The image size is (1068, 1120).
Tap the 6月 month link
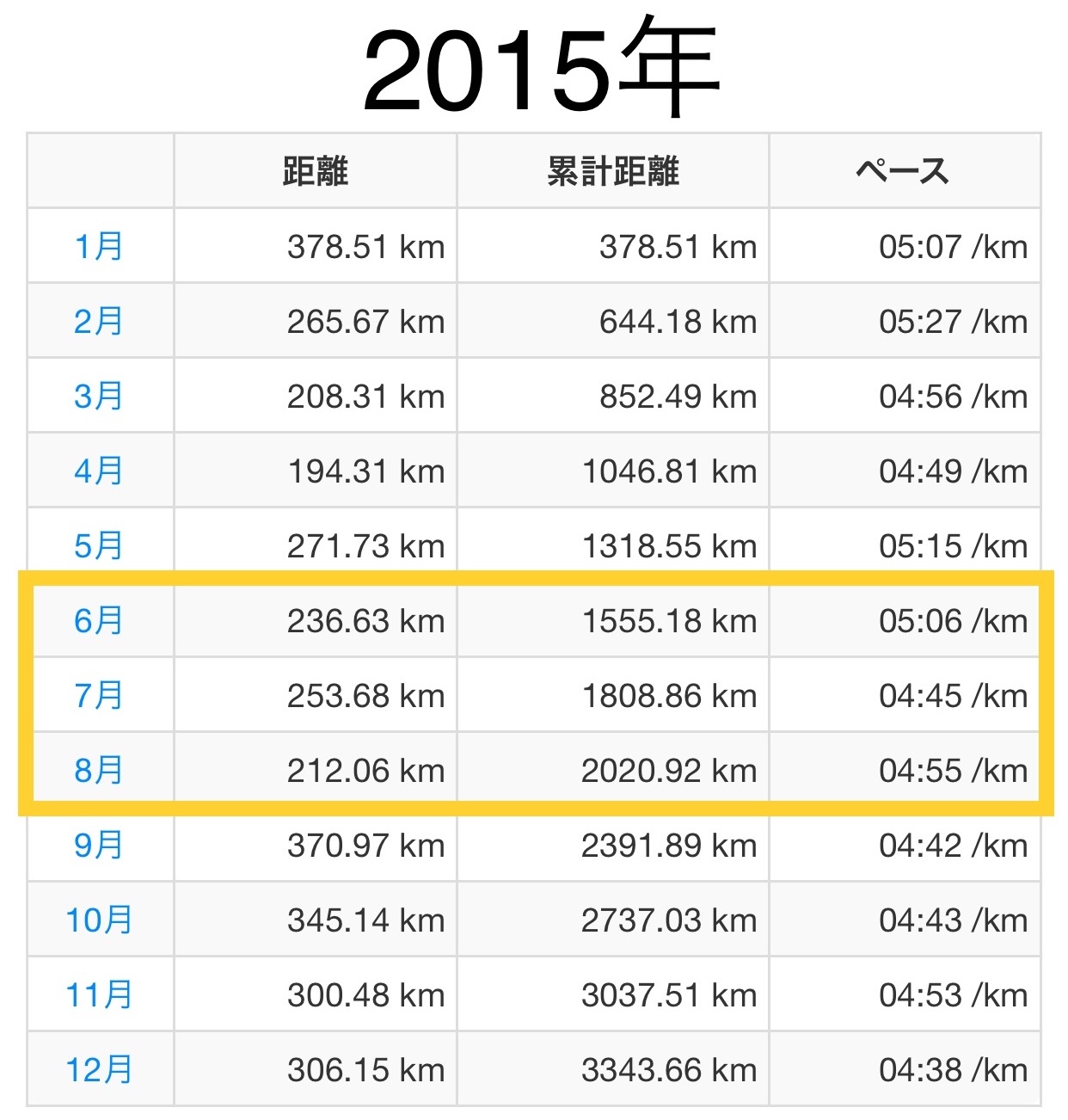[x=99, y=621]
